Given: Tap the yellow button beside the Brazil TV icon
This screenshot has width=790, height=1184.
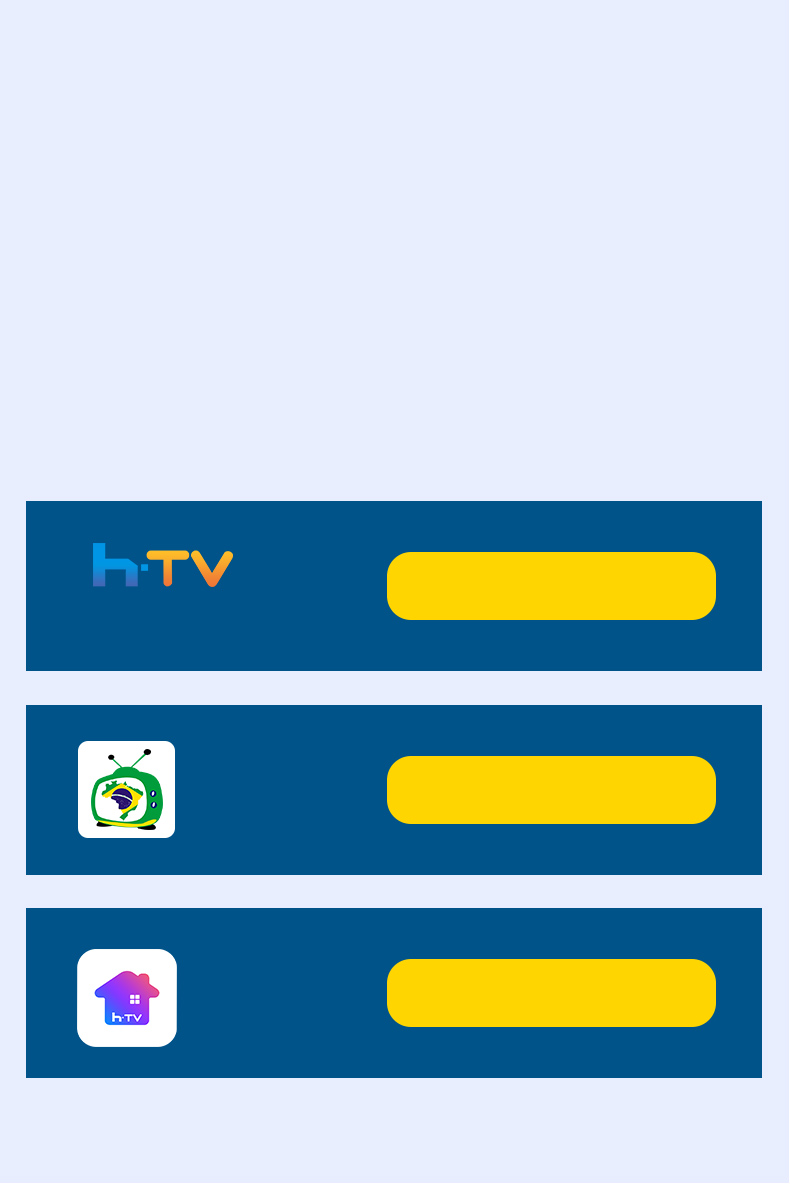Looking at the screenshot, I should [x=551, y=790].
